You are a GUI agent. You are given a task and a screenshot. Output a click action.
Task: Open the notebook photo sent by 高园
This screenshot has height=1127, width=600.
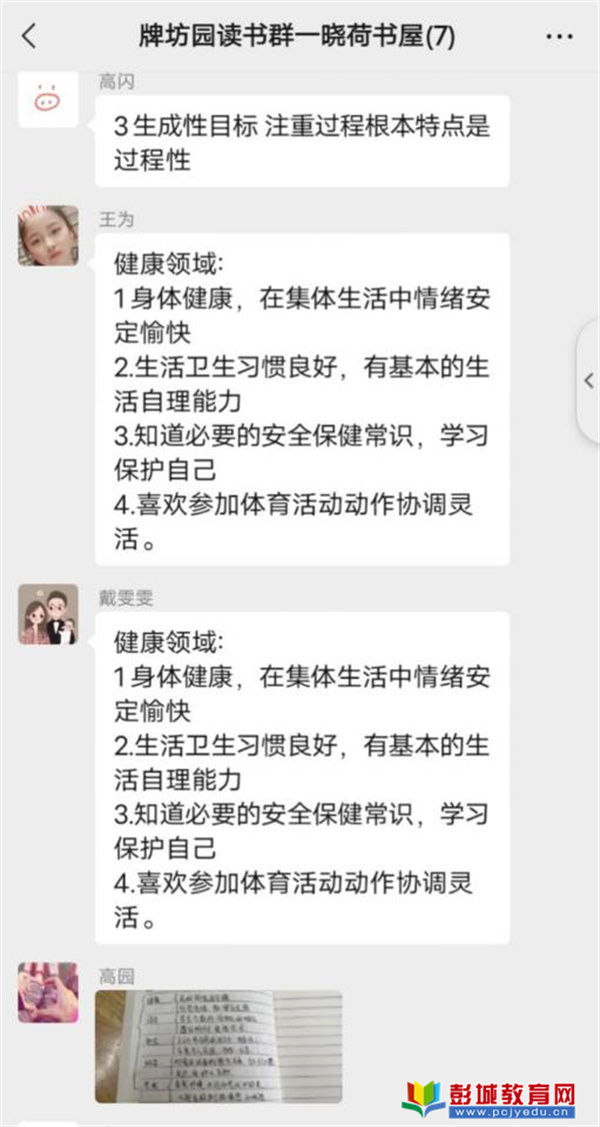218,1046
